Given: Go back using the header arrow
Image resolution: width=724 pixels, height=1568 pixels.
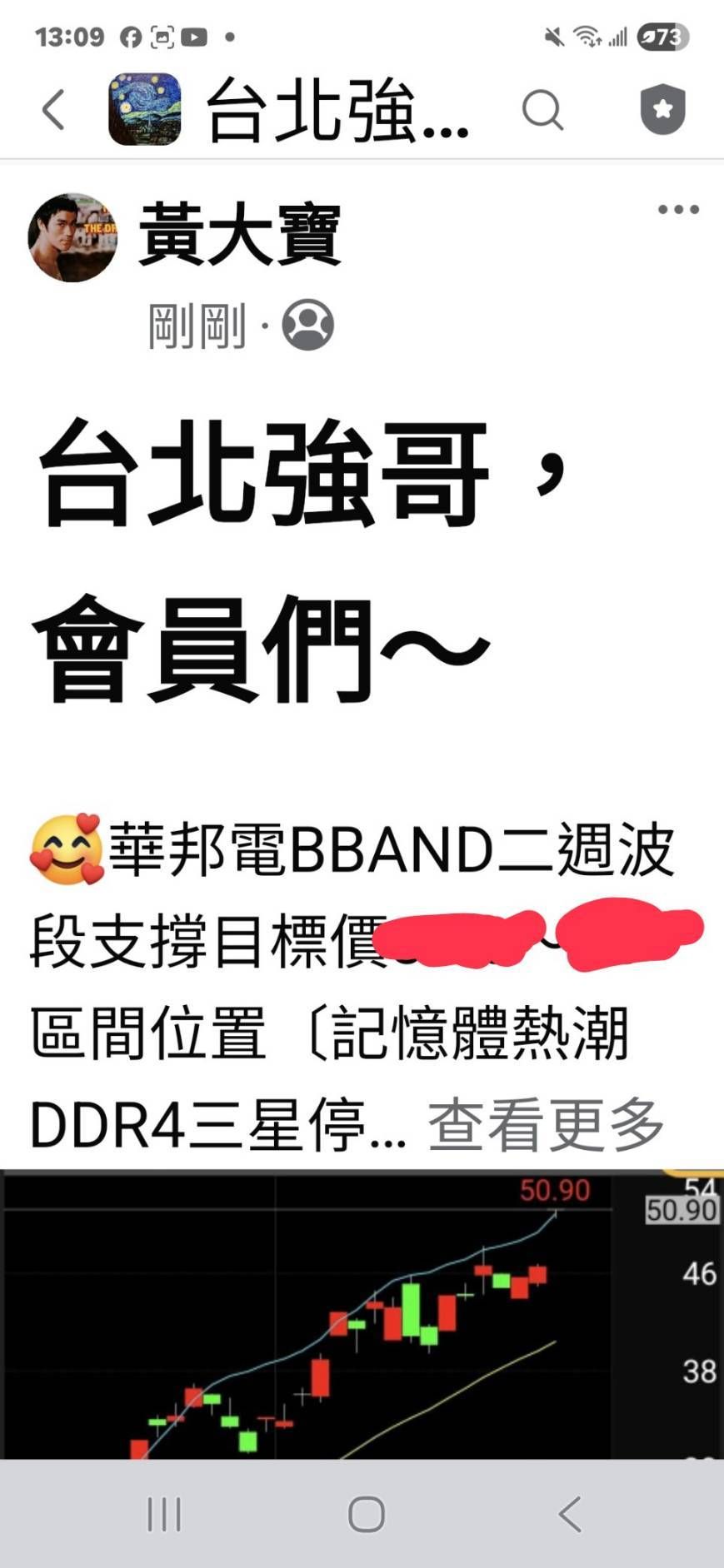Looking at the screenshot, I should pyautogui.click(x=53, y=109).
